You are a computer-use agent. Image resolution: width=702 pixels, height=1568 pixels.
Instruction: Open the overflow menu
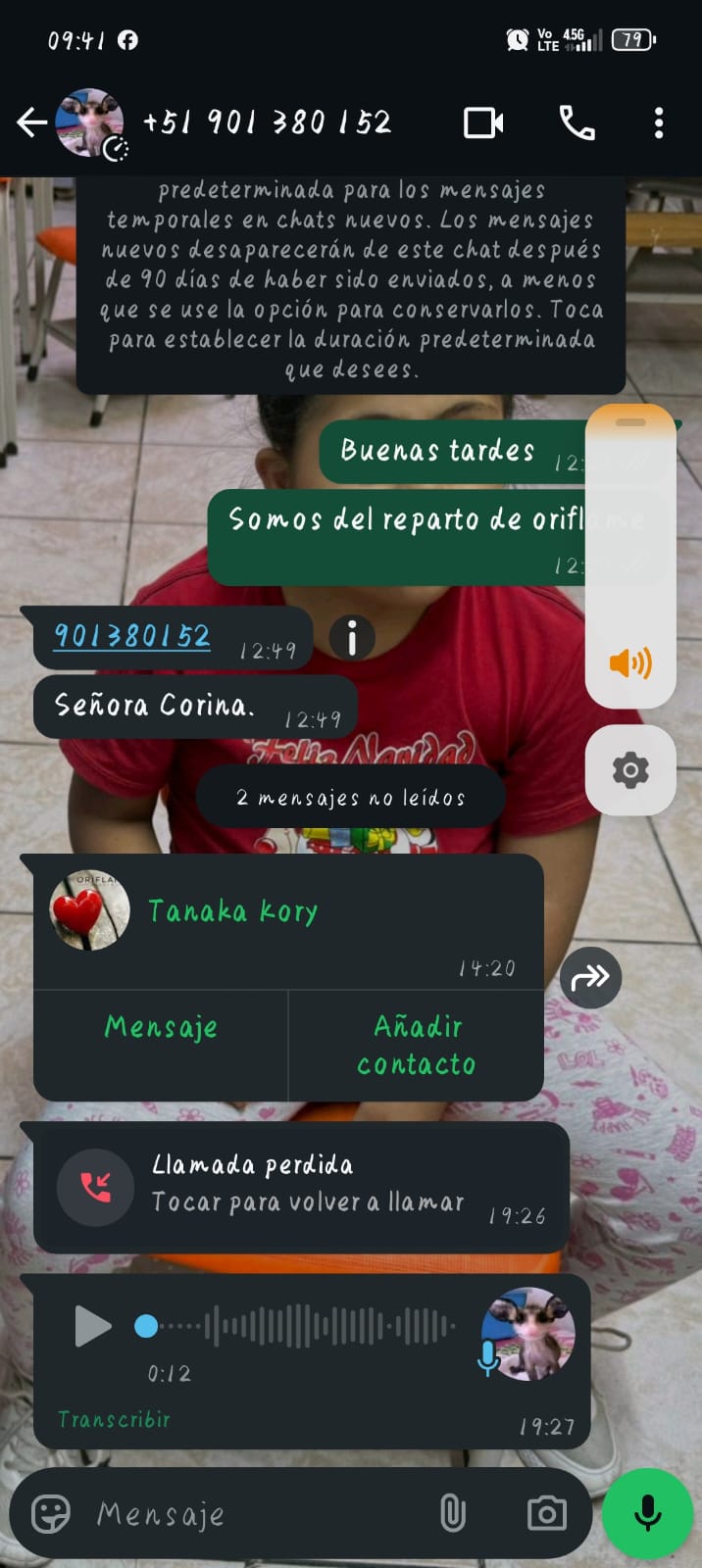[659, 122]
